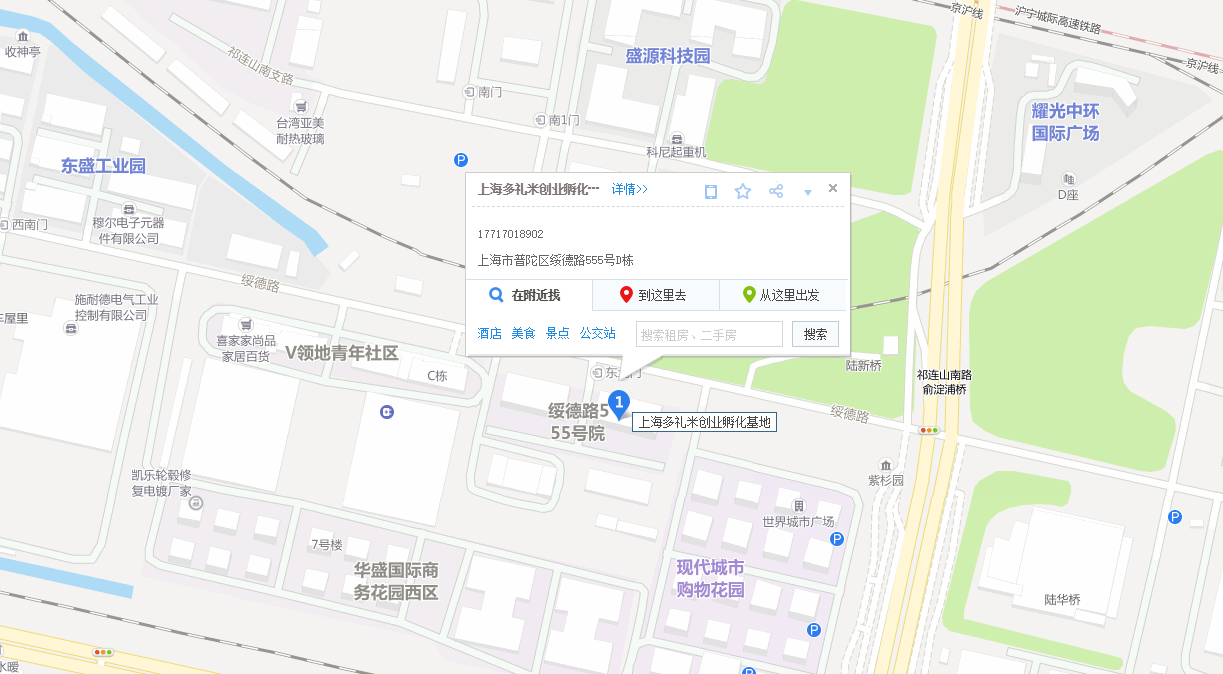Close the location info popup
1223x674 pixels.
pyautogui.click(x=832, y=188)
